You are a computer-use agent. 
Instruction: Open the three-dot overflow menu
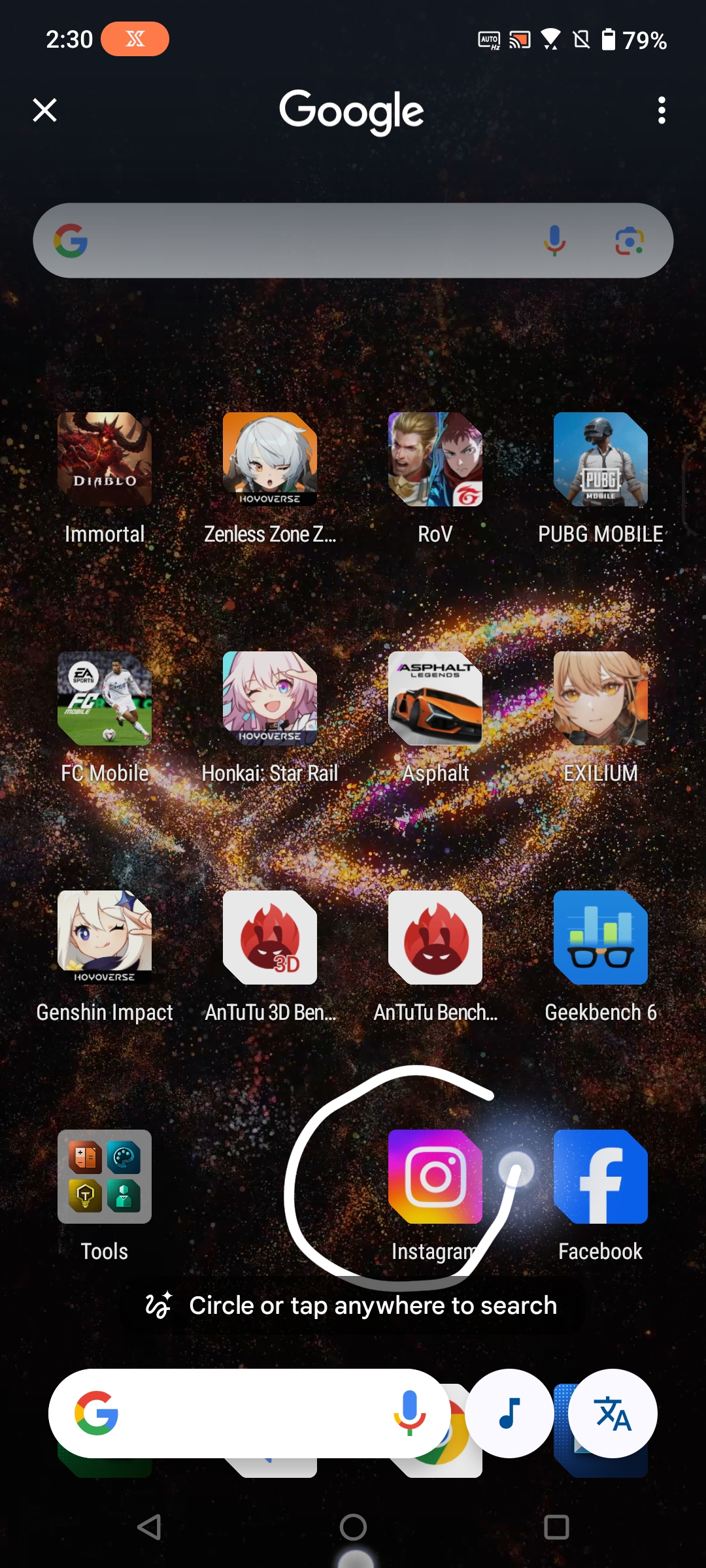pos(662,110)
